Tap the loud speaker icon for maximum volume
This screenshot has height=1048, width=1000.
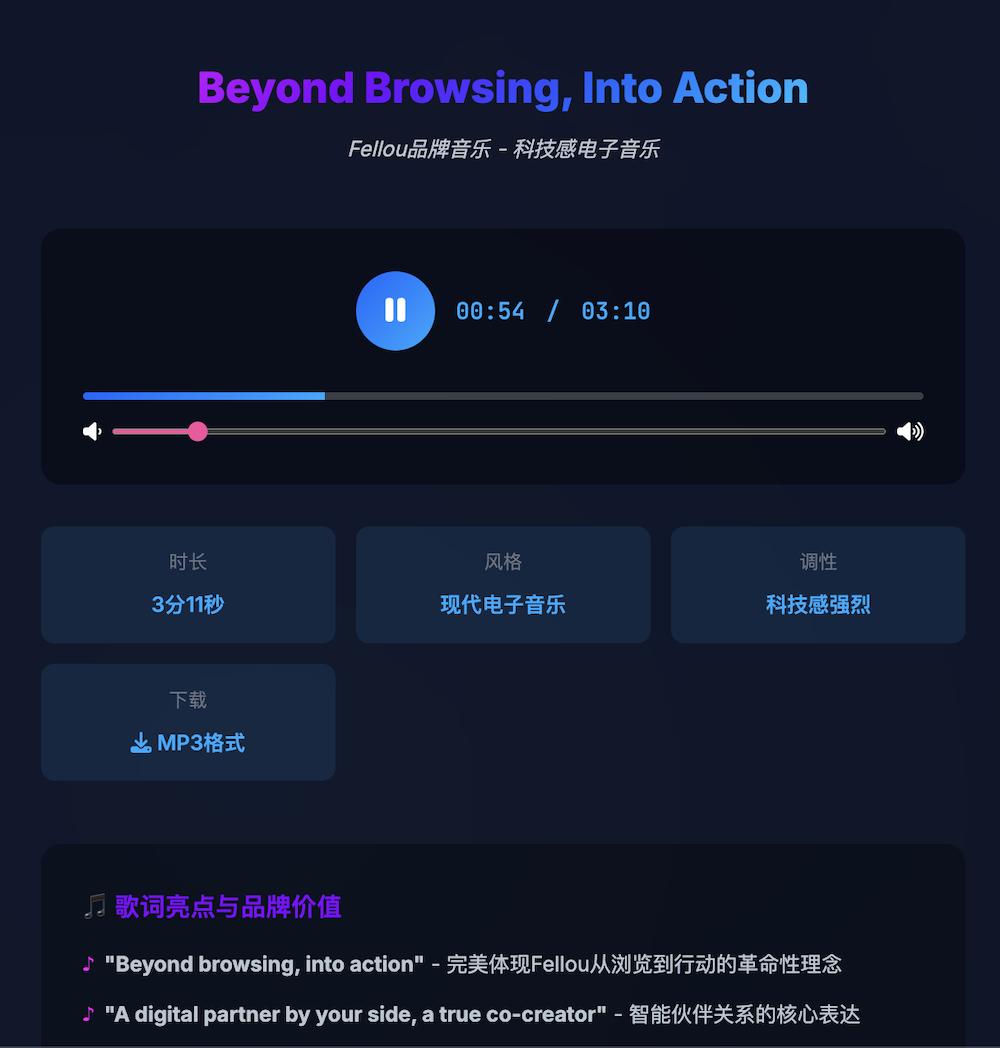[x=910, y=432]
